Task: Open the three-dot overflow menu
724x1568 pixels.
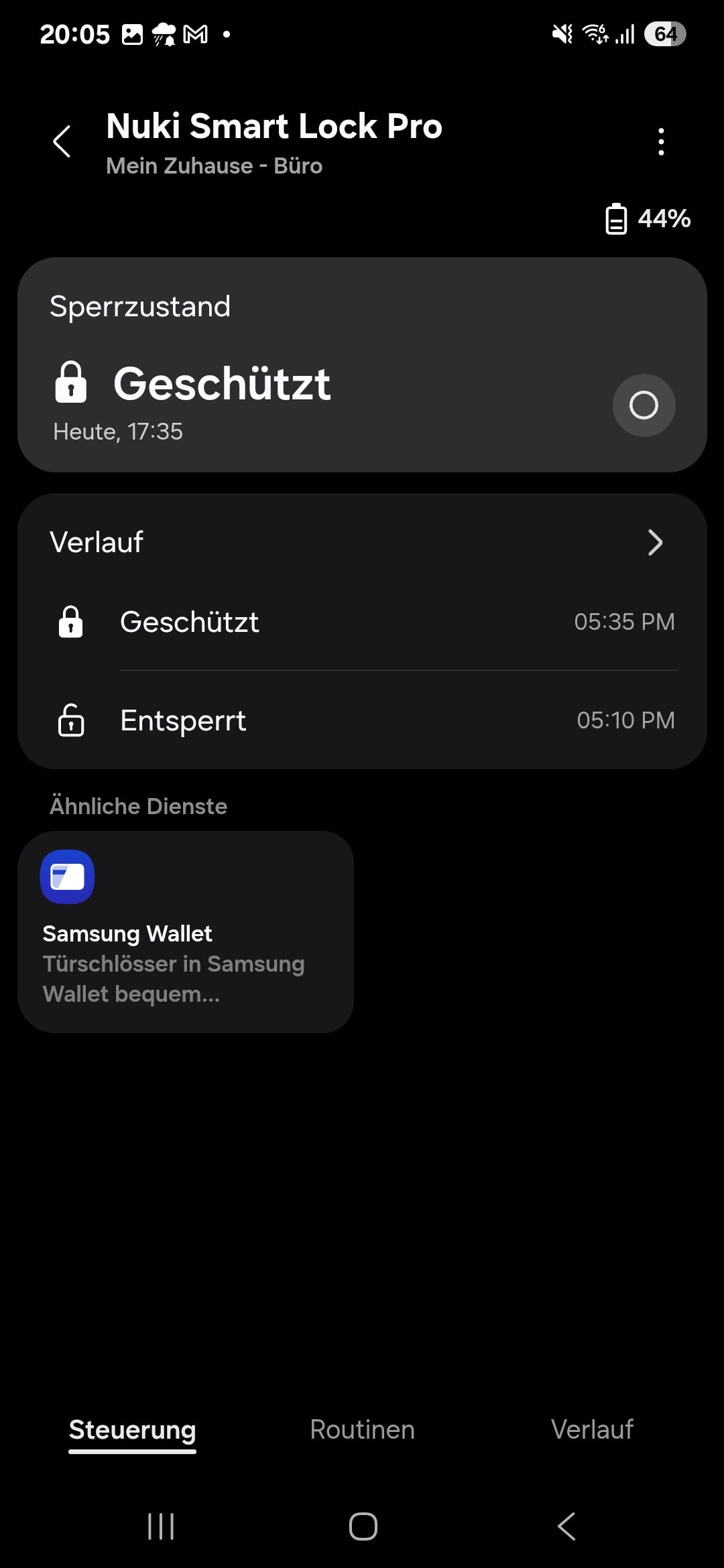Action: (x=661, y=141)
